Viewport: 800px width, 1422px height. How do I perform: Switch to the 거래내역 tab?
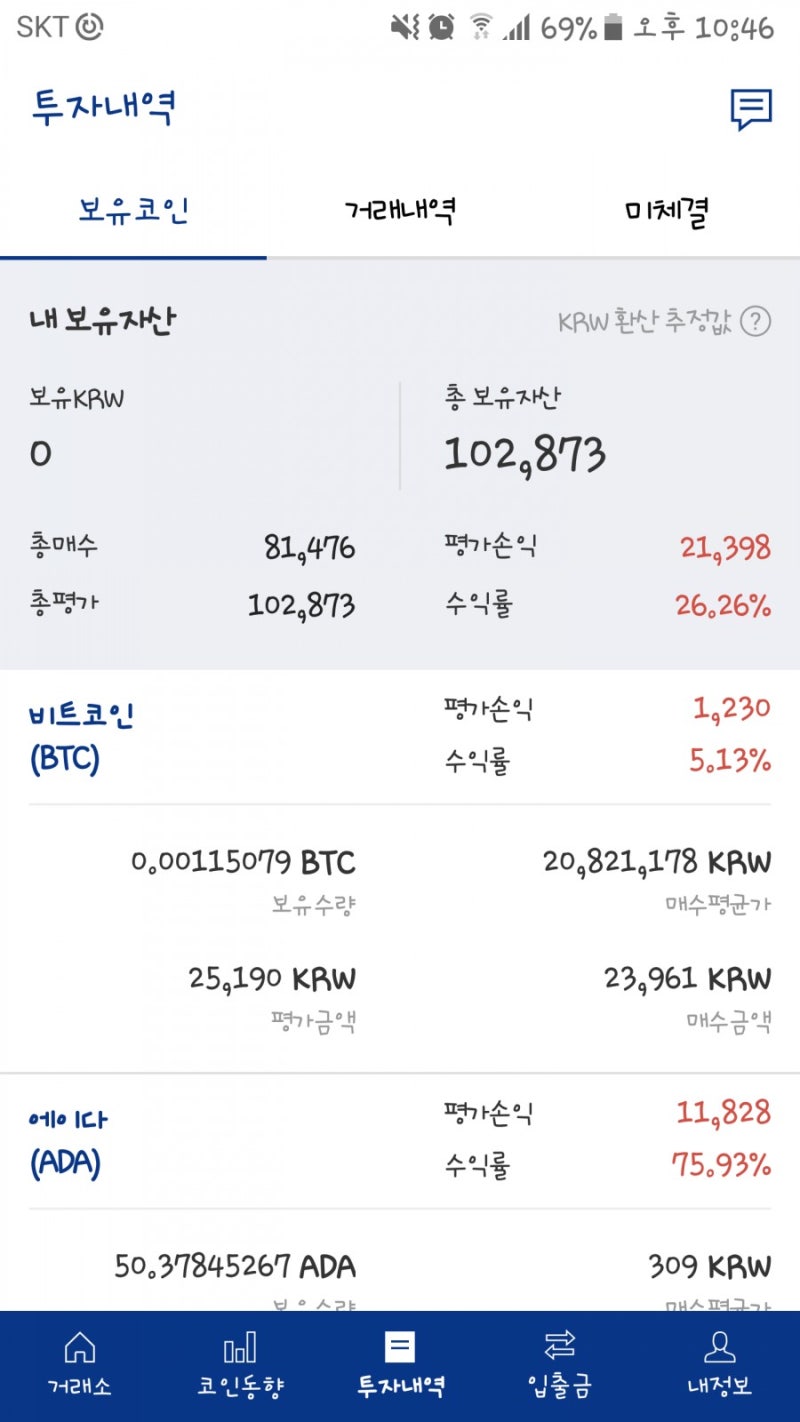tap(399, 210)
